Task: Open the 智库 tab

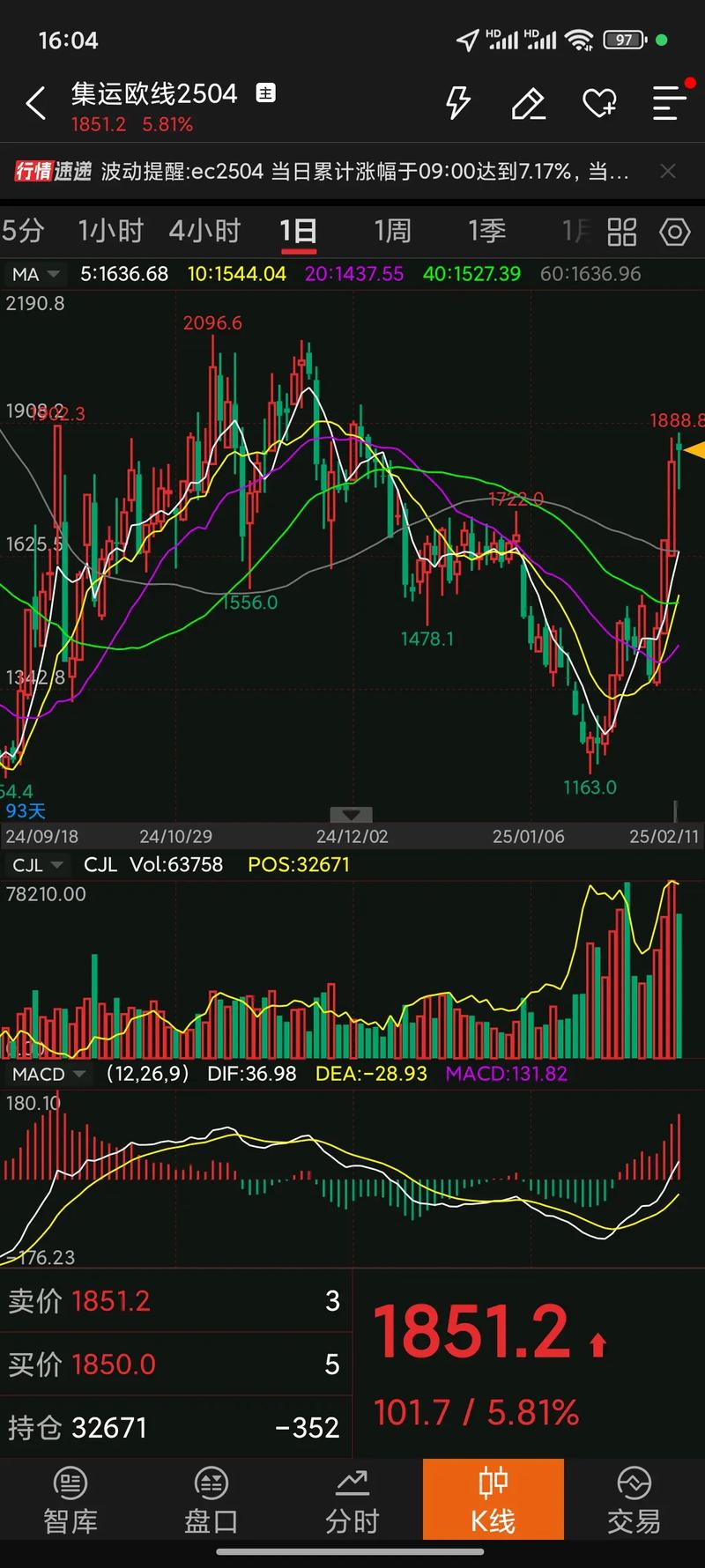Action: click(x=70, y=1500)
